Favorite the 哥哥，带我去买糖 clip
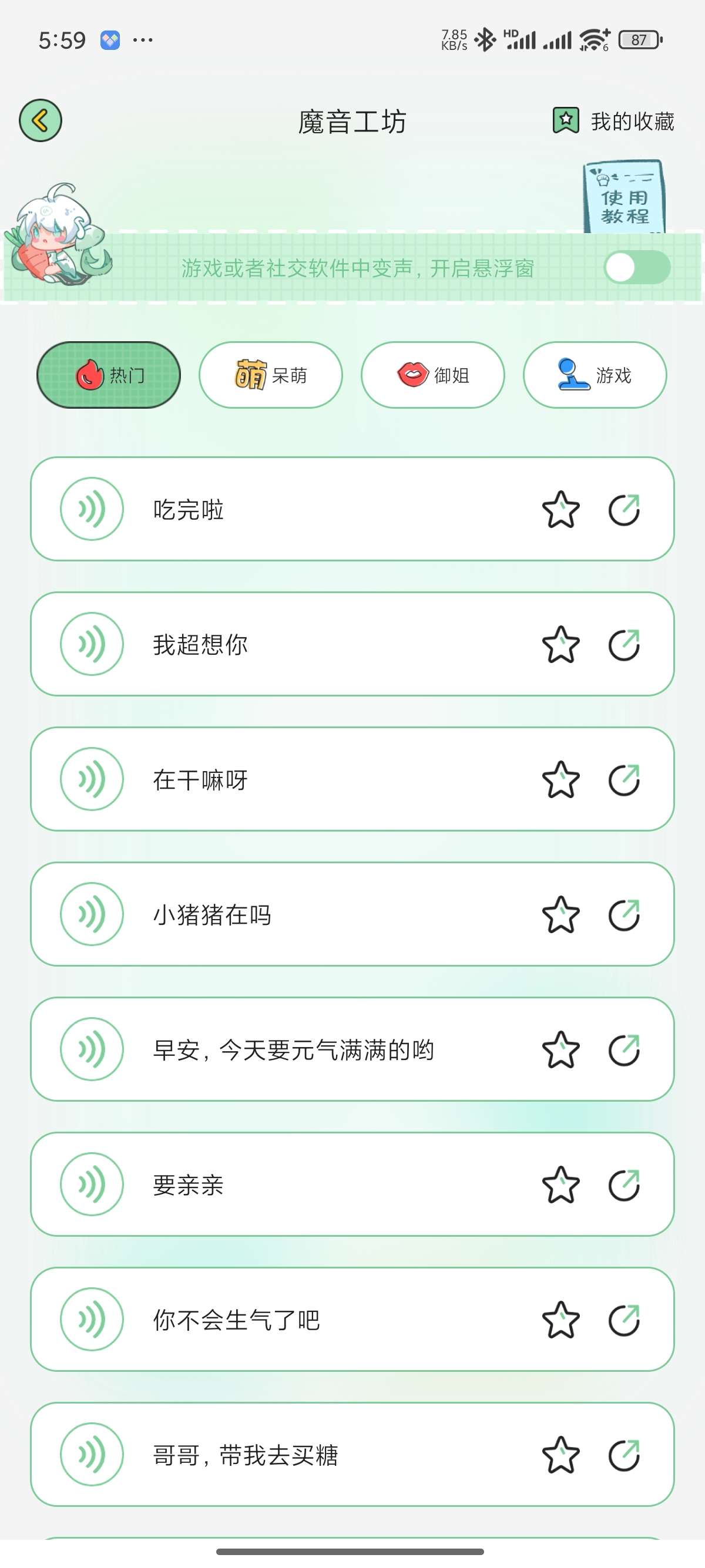Image resolution: width=705 pixels, height=1568 pixels. tap(560, 1455)
